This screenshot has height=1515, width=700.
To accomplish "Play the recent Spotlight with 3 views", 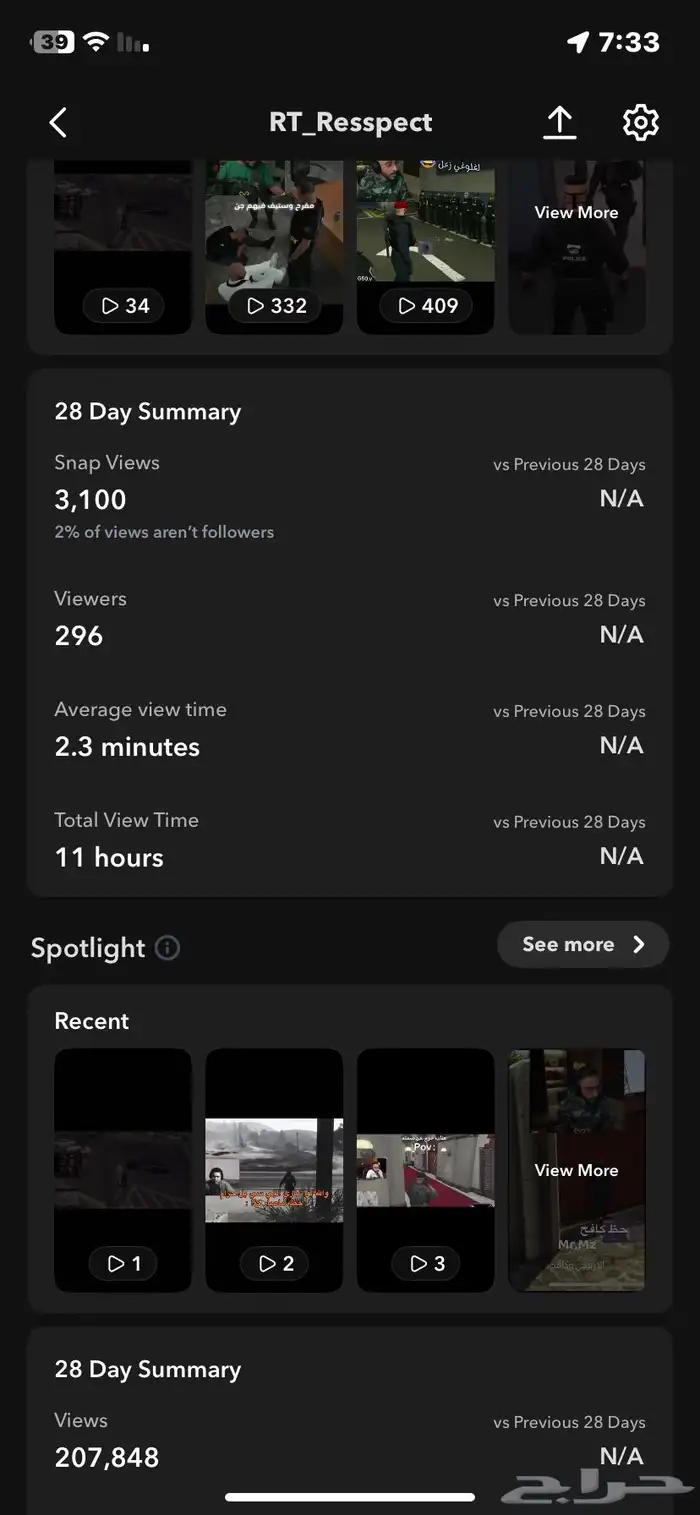I will click(x=425, y=1170).
